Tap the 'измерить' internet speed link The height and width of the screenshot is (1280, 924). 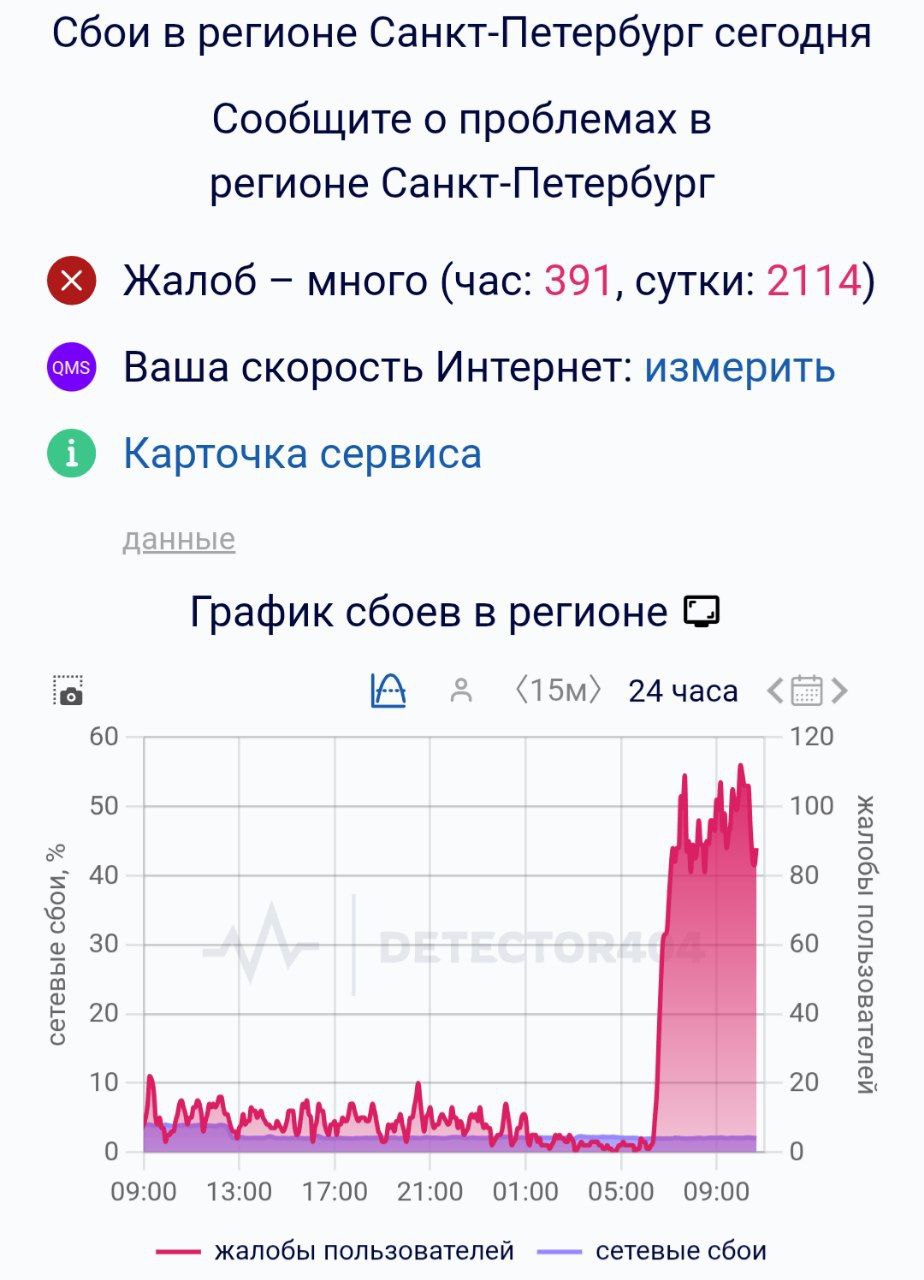[739, 368]
